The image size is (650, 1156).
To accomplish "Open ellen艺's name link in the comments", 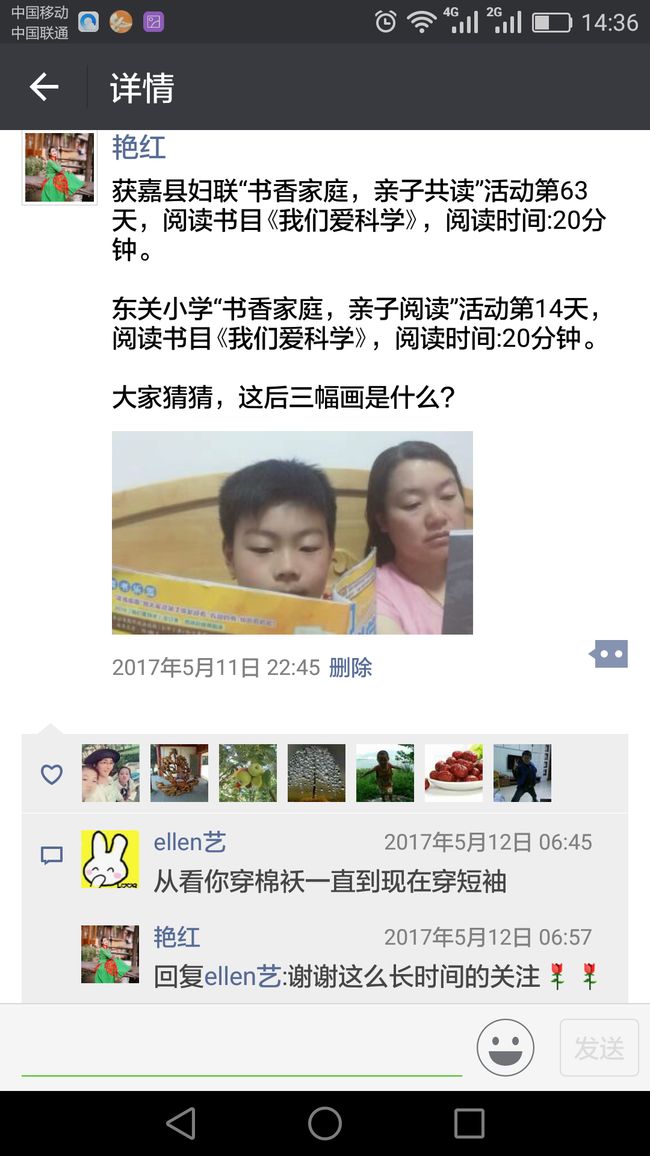I will [189, 842].
